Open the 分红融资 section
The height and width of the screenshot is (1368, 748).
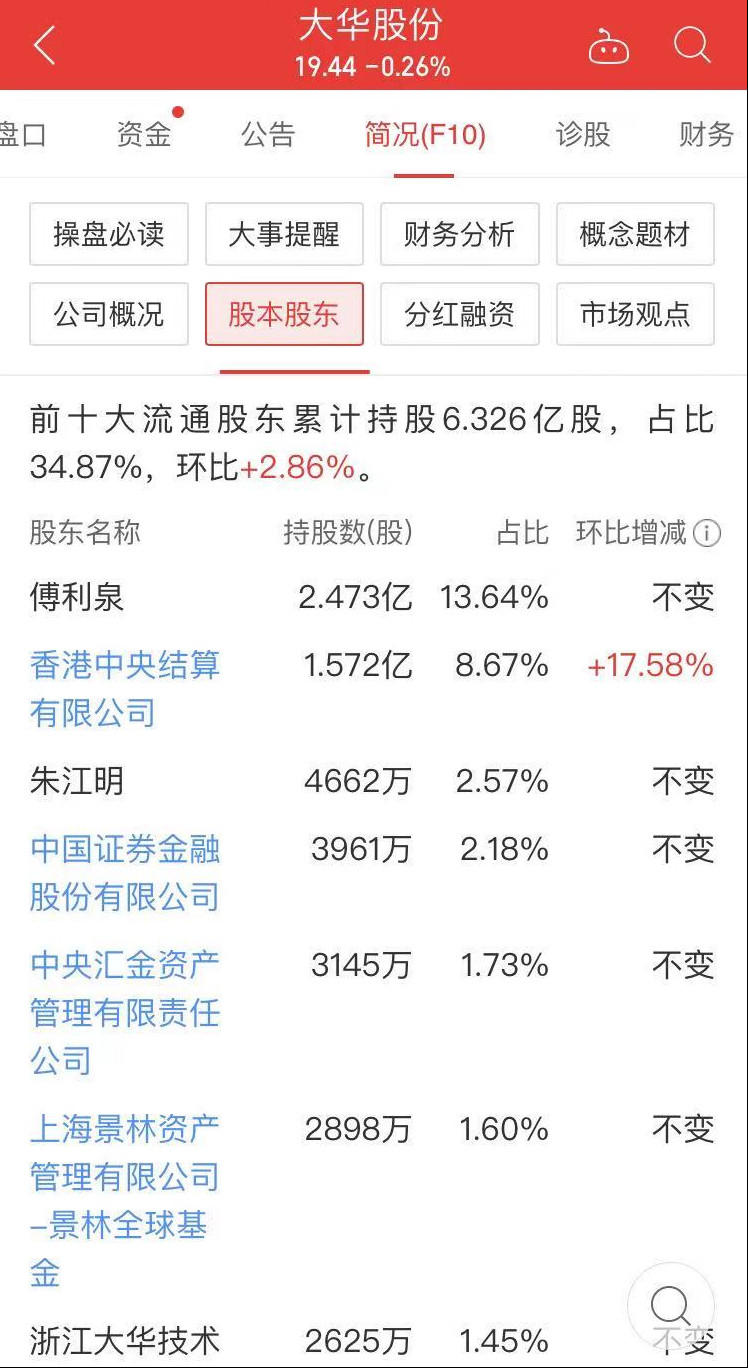(x=460, y=314)
